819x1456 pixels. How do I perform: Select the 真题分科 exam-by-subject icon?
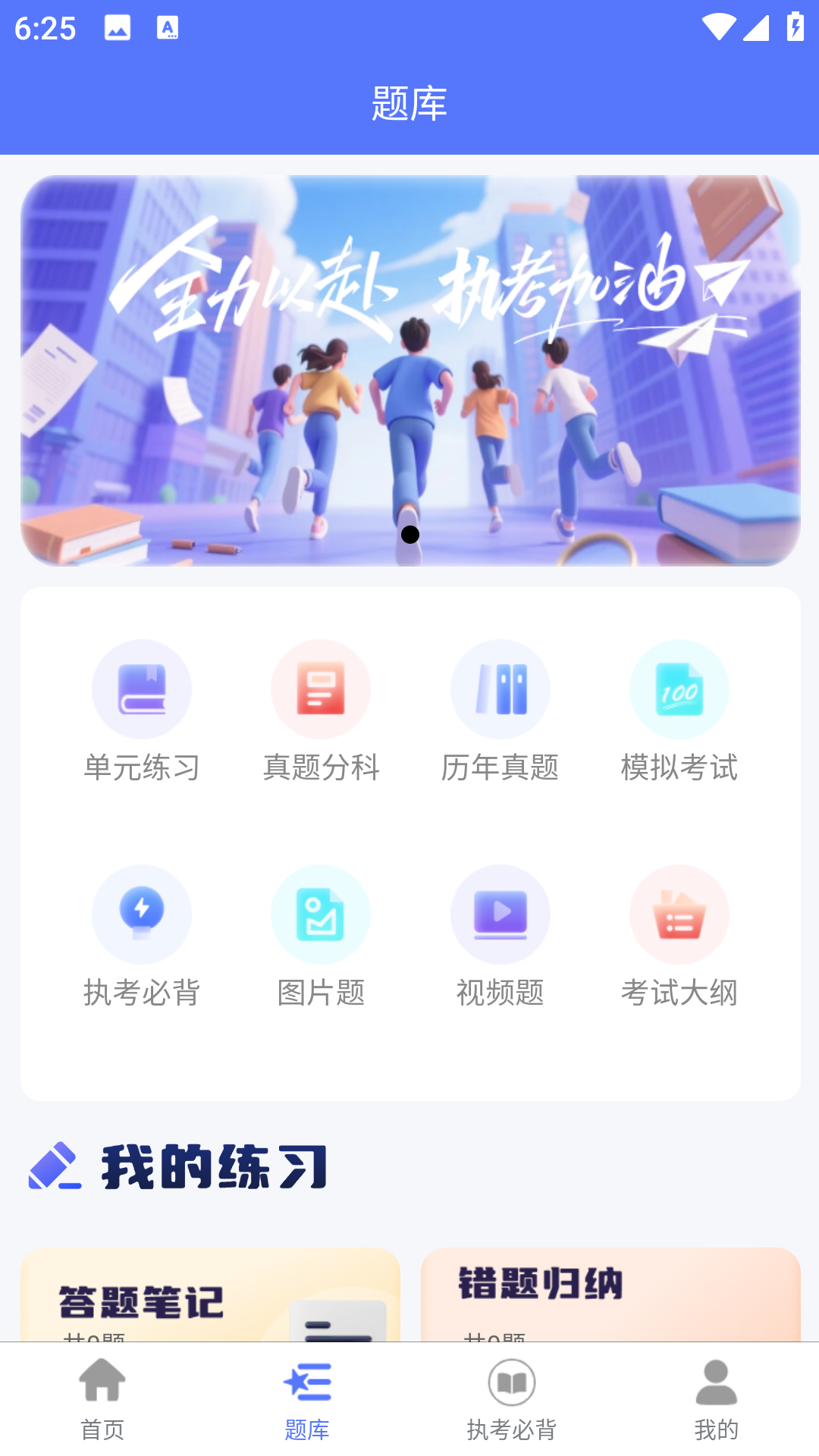tap(320, 689)
